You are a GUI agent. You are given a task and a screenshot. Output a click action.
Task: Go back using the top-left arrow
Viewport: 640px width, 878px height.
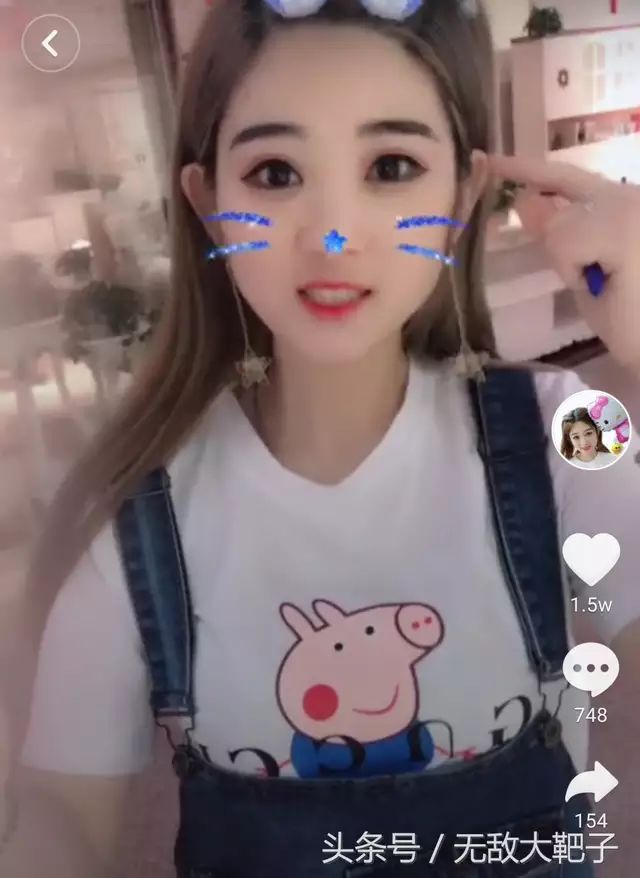point(50,43)
